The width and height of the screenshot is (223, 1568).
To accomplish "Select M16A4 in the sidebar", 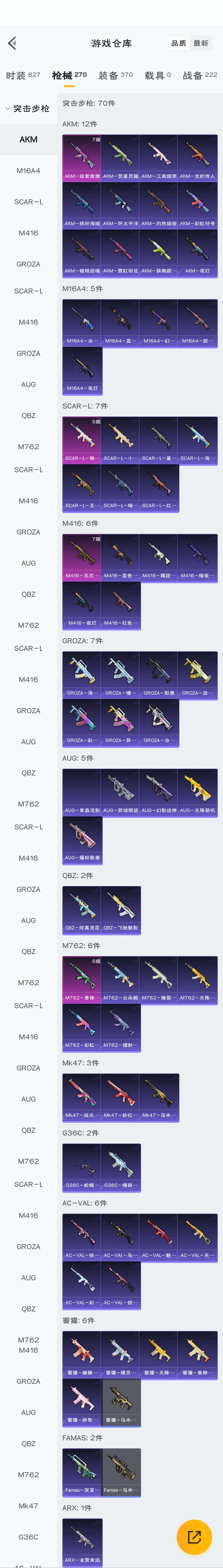I will (x=28, y=170).
